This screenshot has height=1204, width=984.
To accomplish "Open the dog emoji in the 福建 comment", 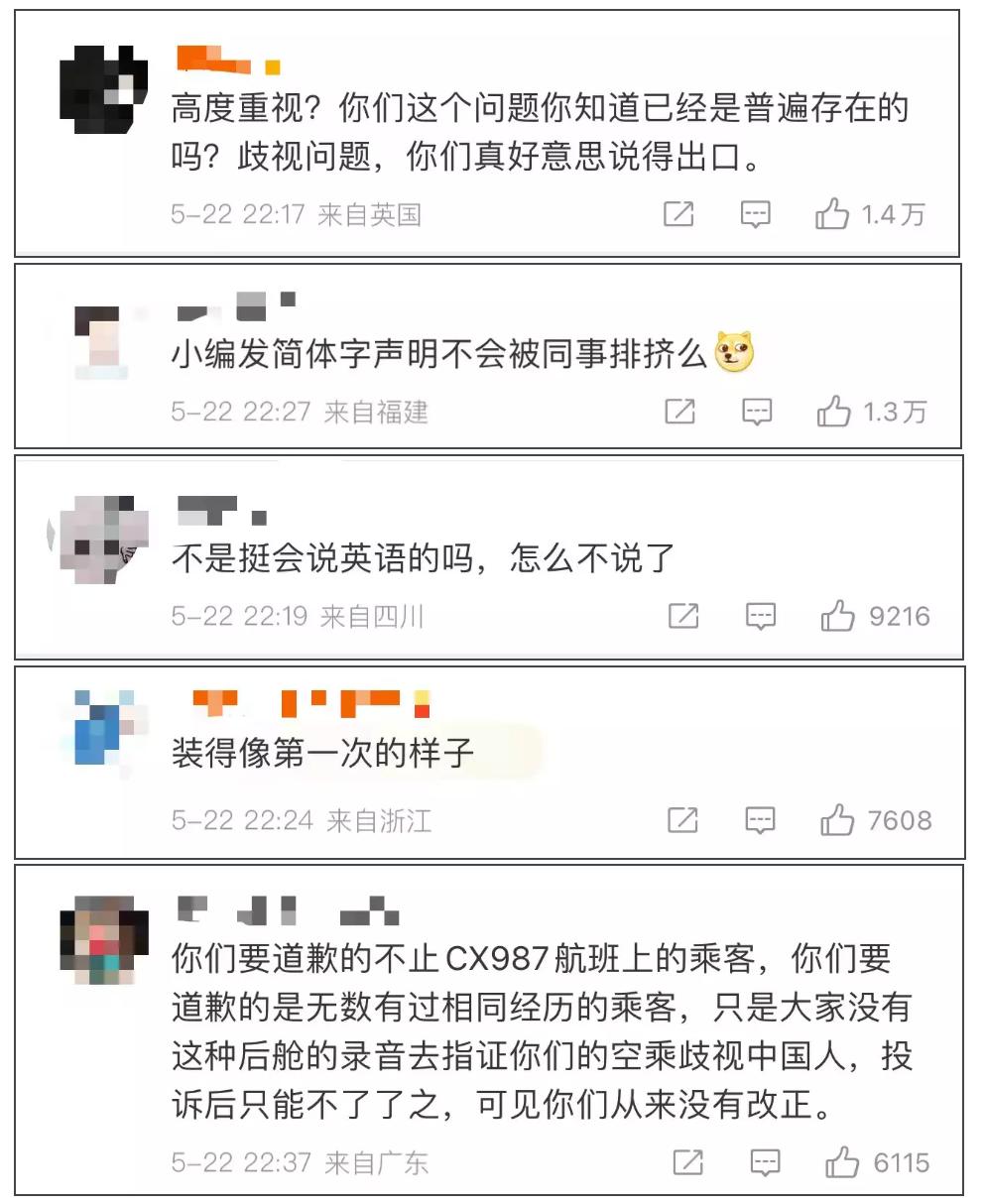I will coord(729,354).
